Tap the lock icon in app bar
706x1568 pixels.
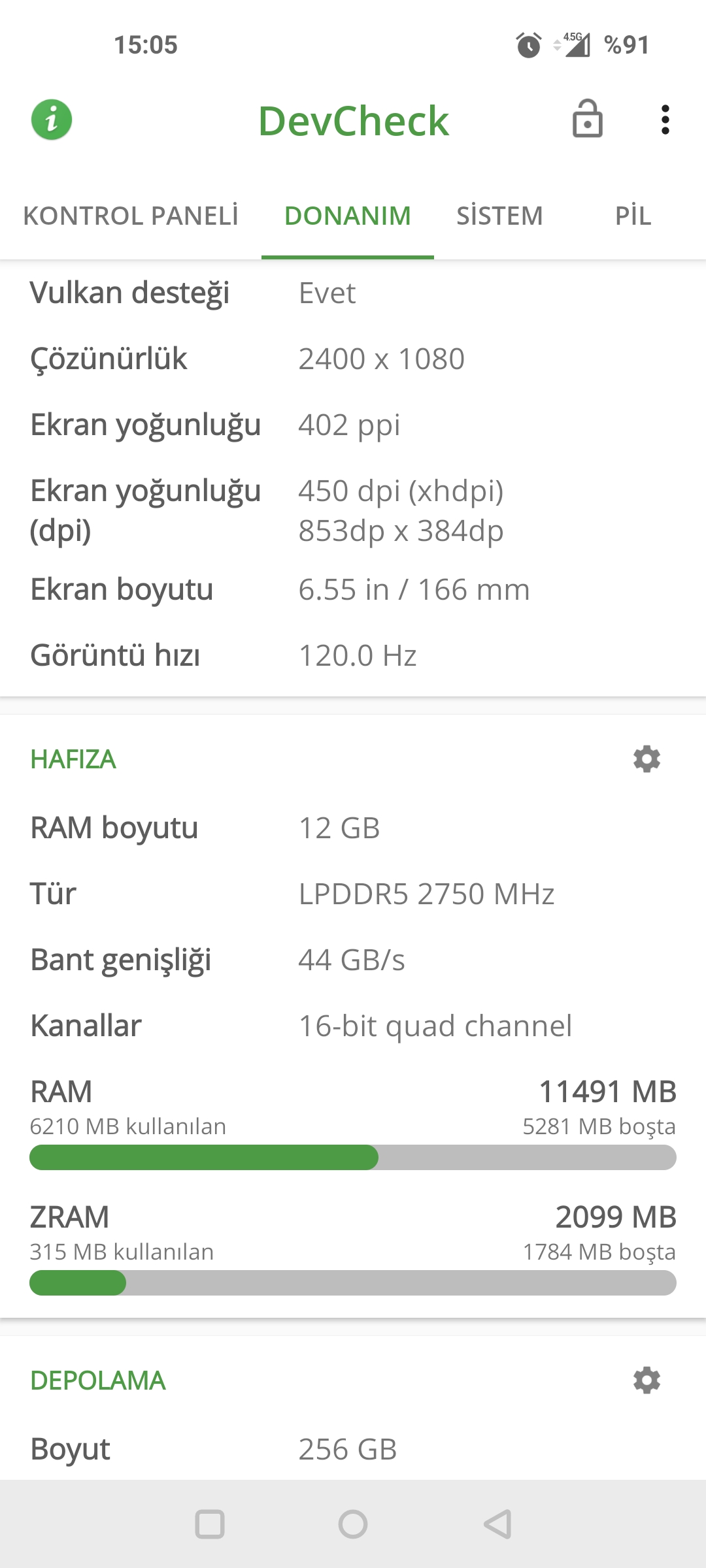point(587,119)
